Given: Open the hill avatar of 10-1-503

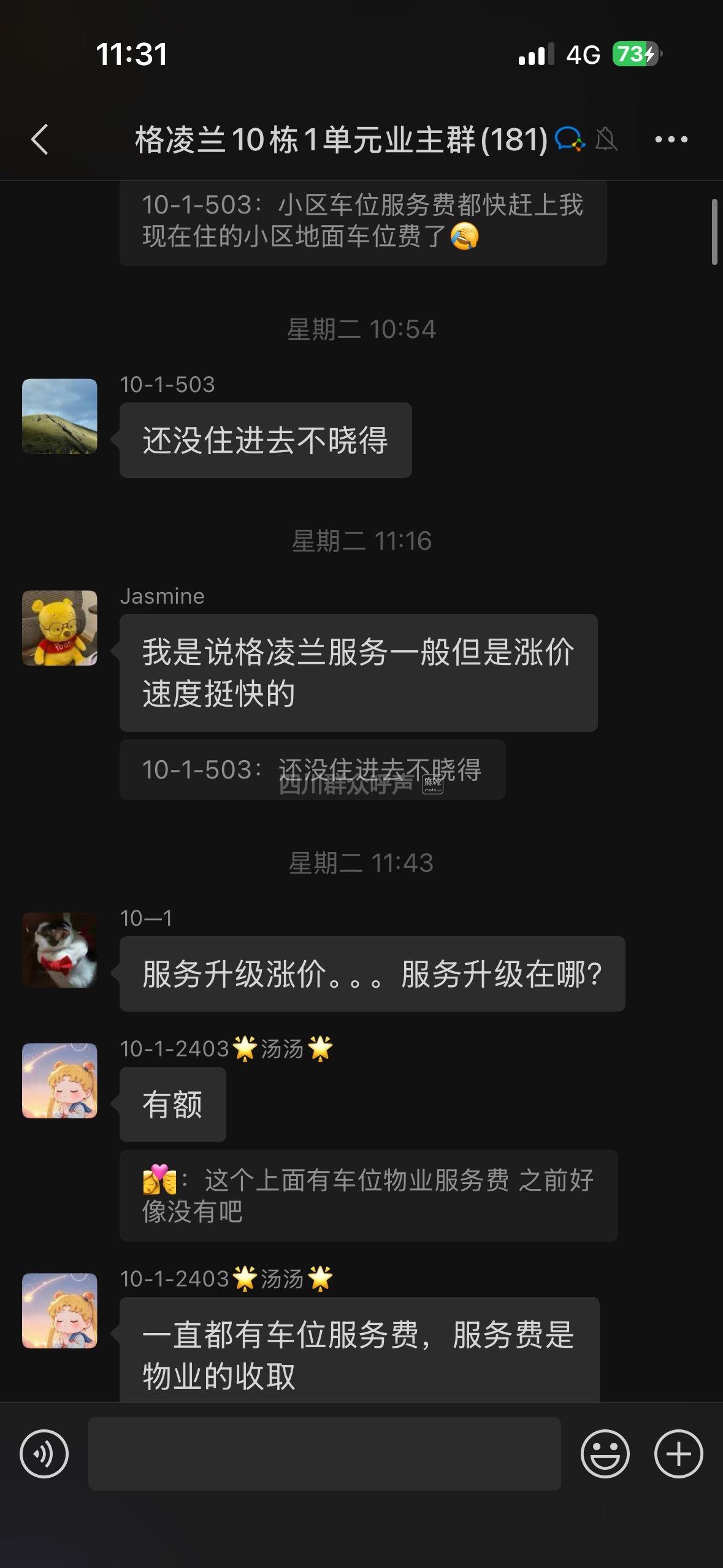Looking at the screenshot, I should tap(59, 416).
